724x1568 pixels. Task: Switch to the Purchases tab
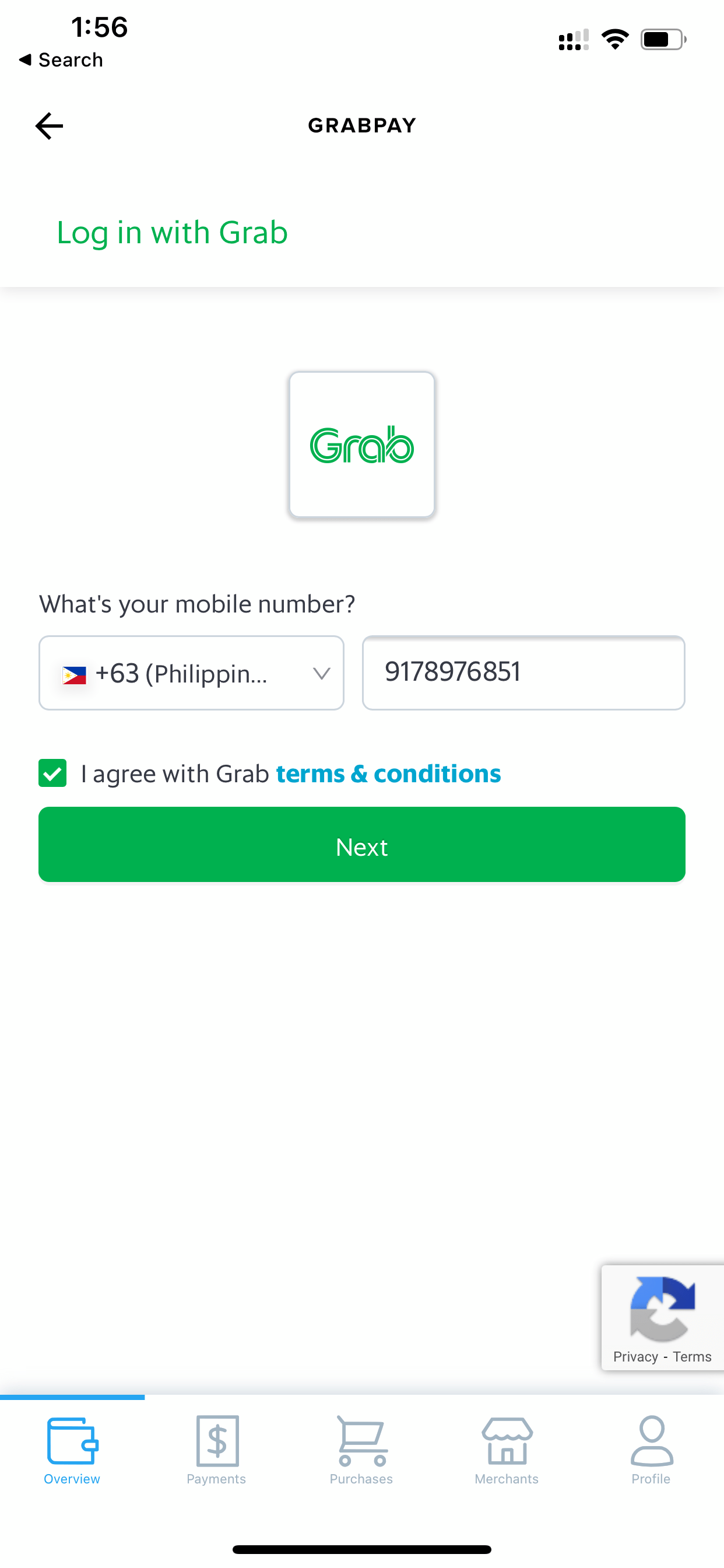pyautogui.click(x=361, y=1451)
